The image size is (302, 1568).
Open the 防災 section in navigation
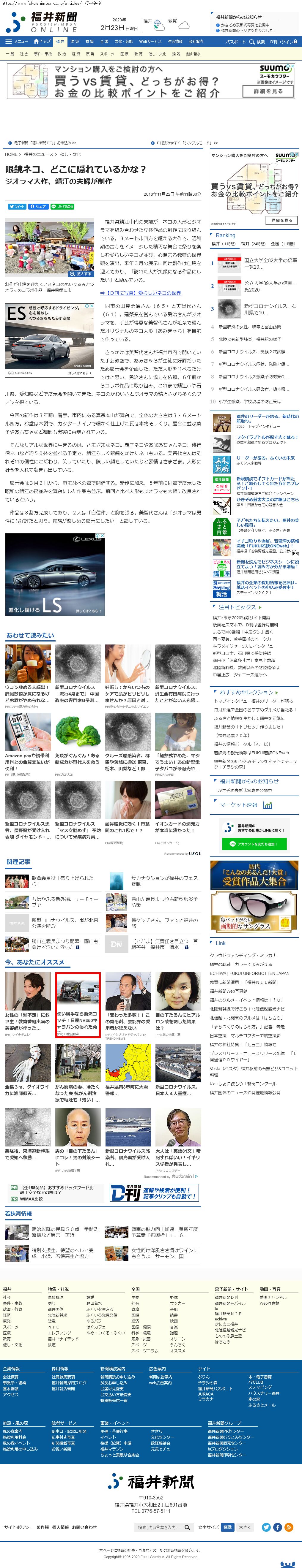[74, 41]
